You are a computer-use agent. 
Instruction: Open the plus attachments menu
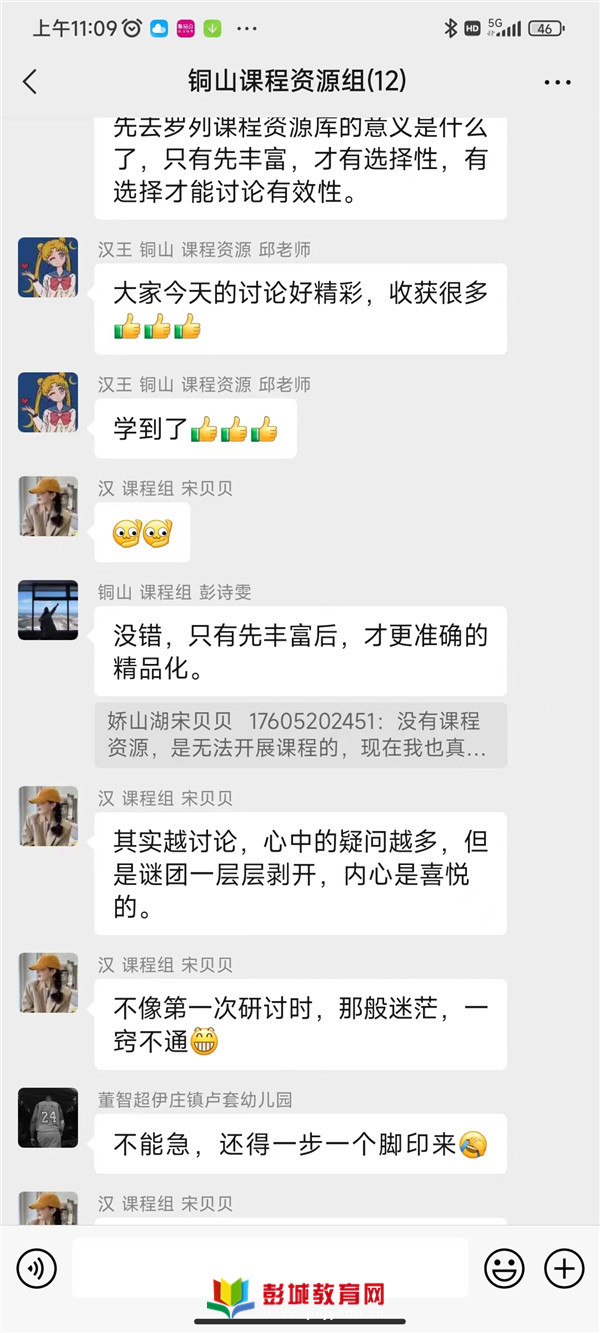(563, 1269)
